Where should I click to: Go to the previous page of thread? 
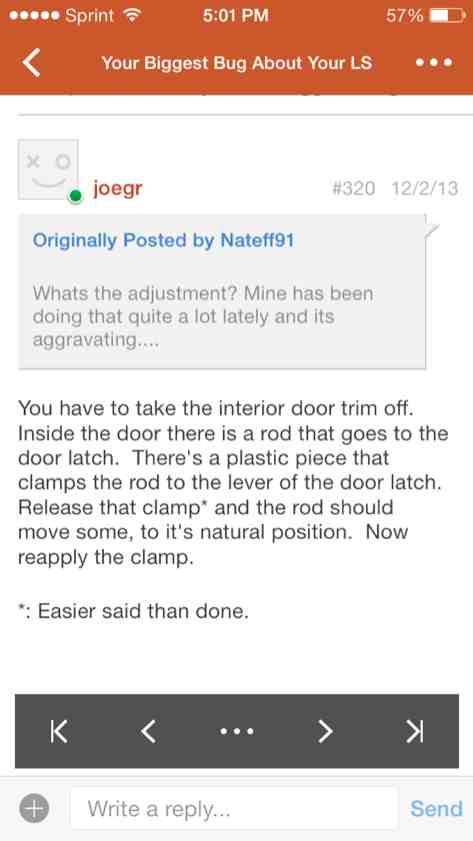point(148,731)
